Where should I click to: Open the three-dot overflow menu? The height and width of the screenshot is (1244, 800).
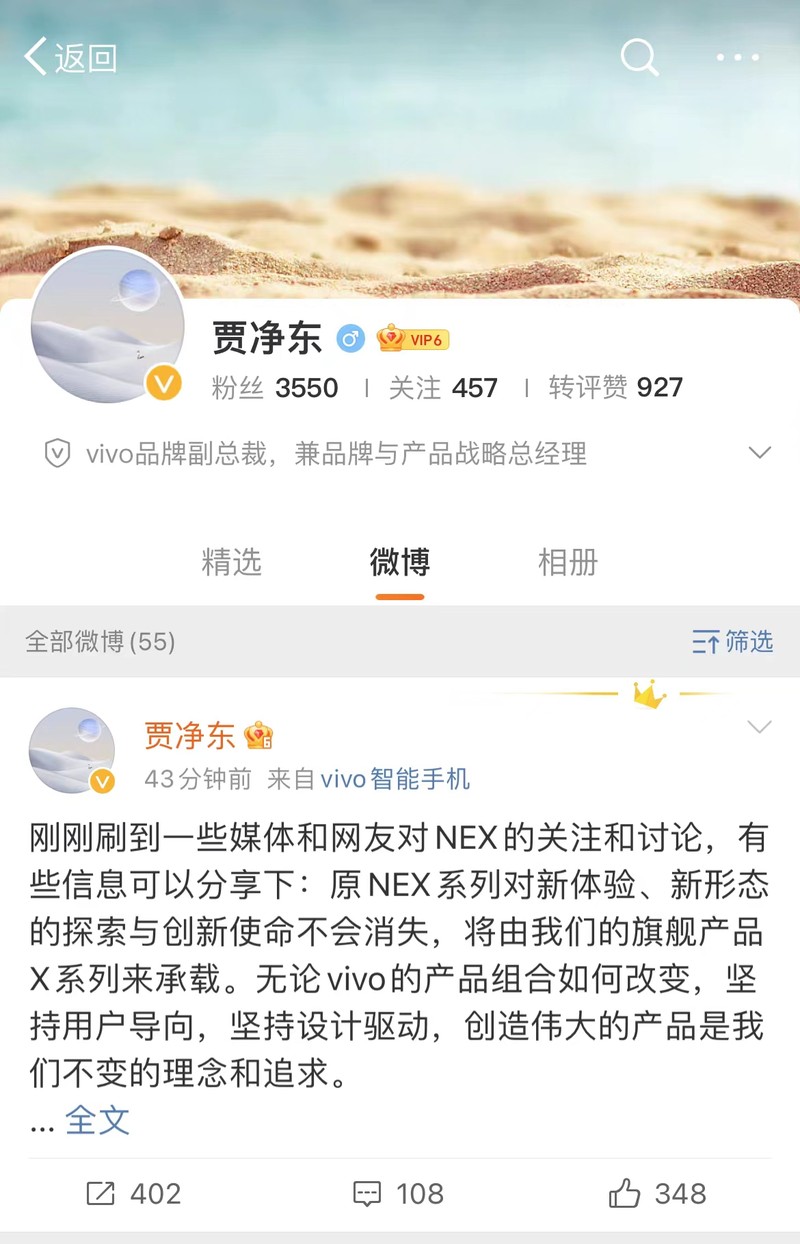[x=737, y=58]
